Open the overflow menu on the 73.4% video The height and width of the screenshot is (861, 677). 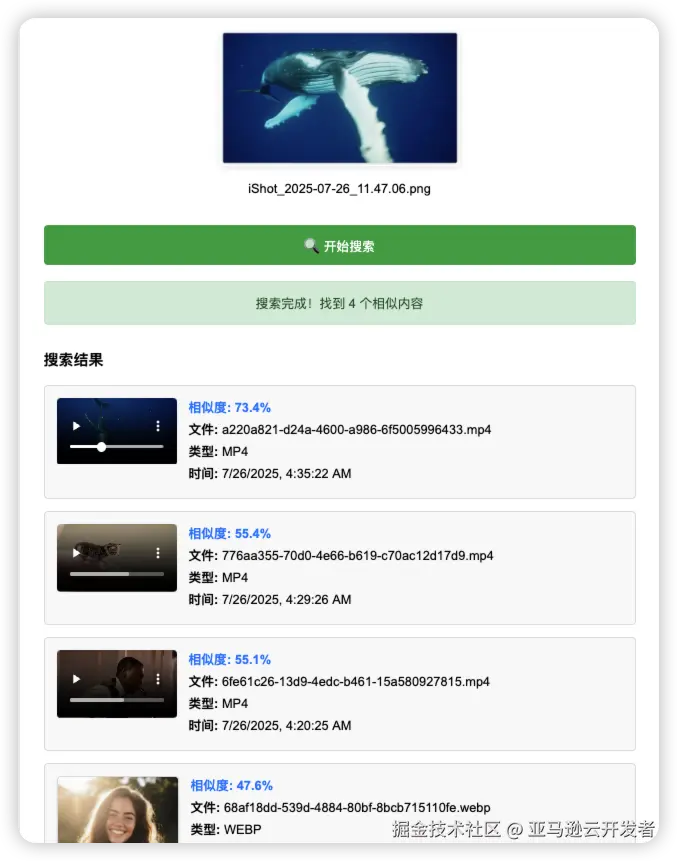coord(157,426)
